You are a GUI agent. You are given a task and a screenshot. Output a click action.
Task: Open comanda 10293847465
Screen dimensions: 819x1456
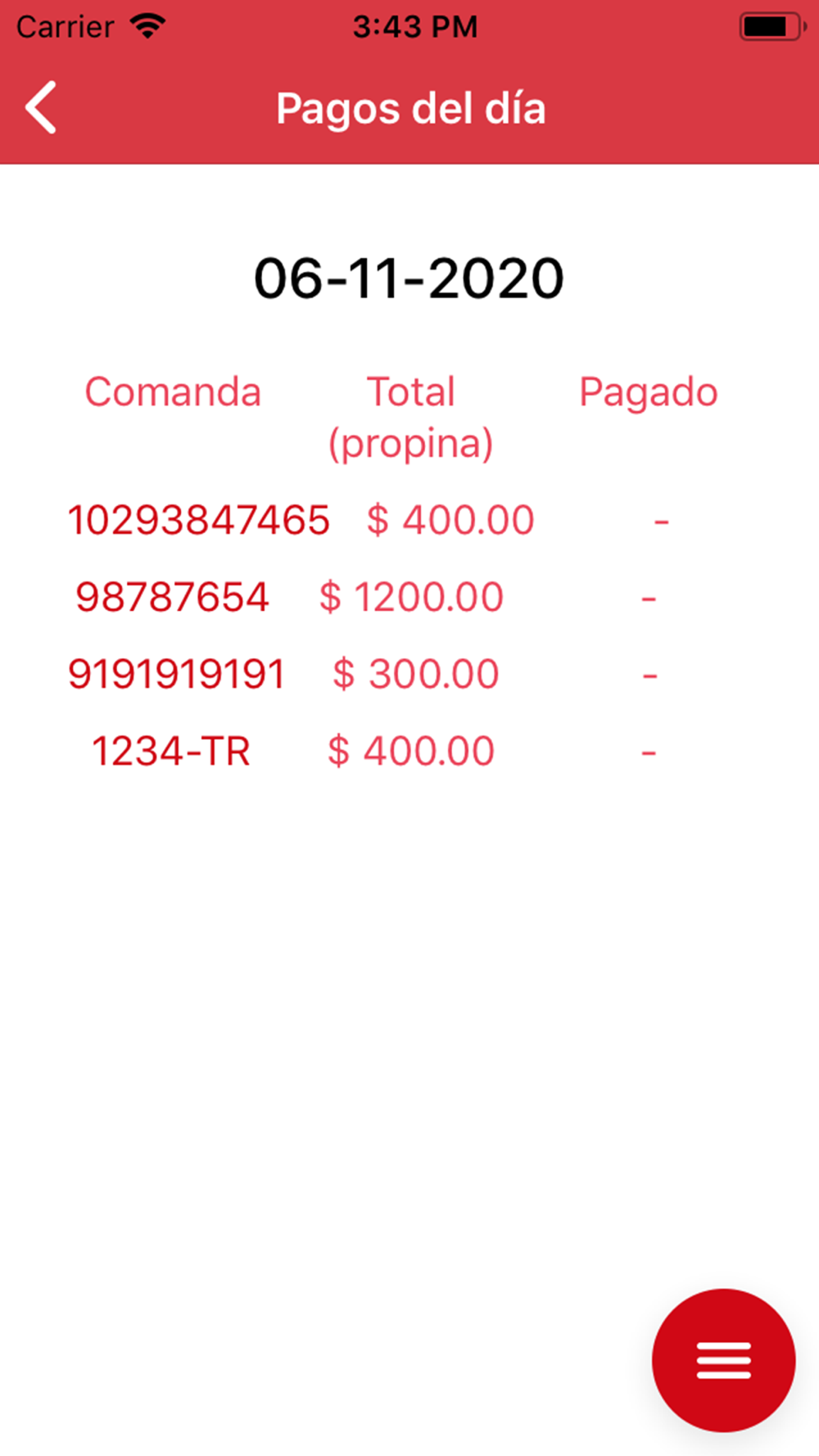click(198, 520)
